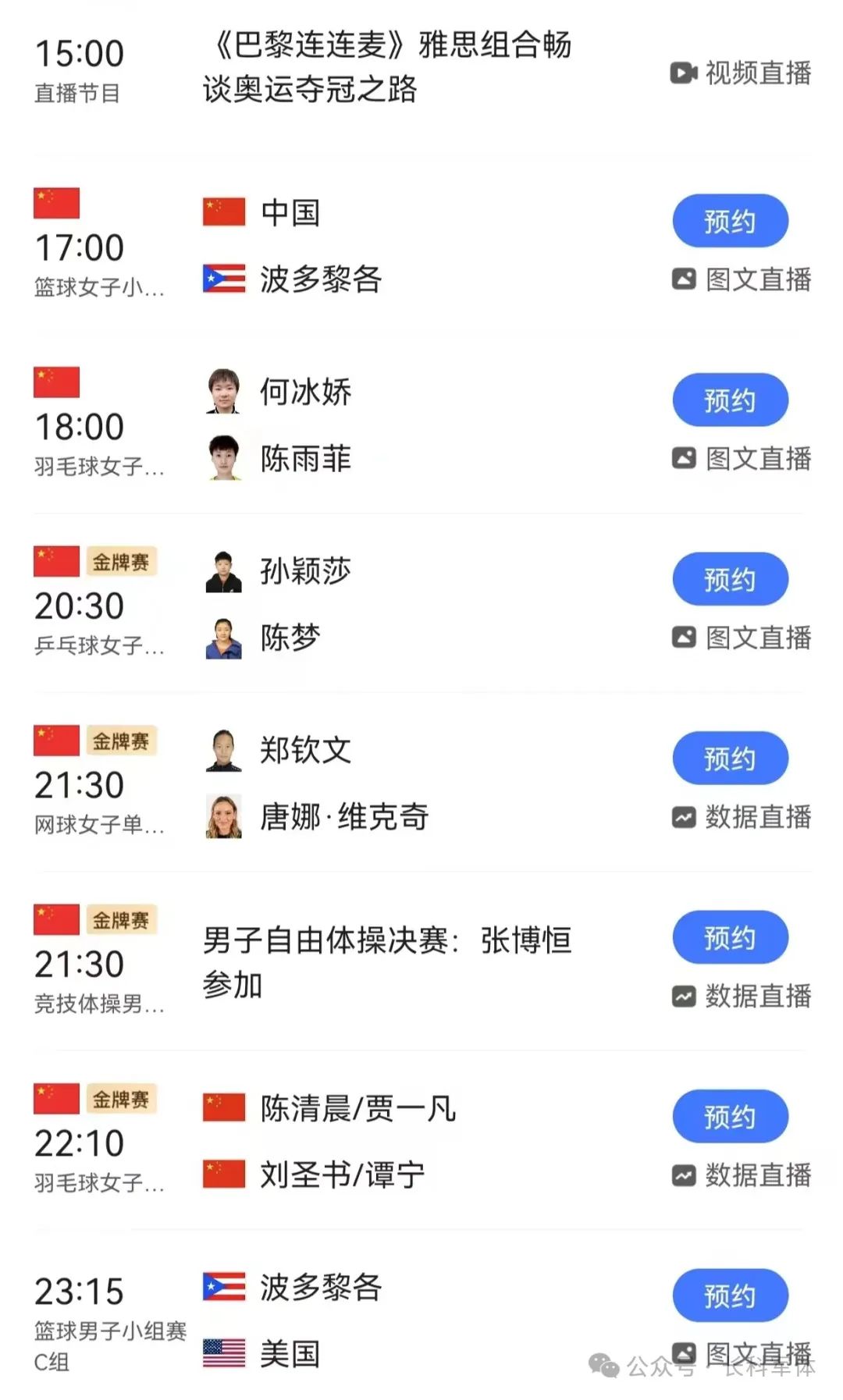Viewport: 843px width, 1400px height.
Task: Tap 预约 for 张博恒 男子自由体操决赛
Action: click(x=730, y=938)
